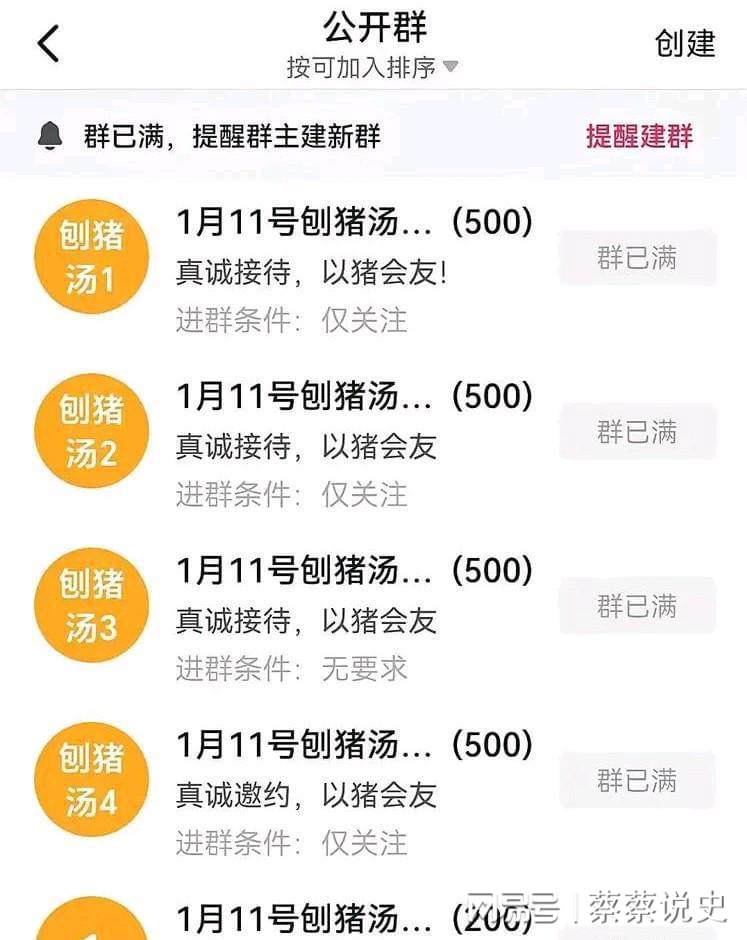747x940 pixels.
Task: Tap 创建 to create a group
Action: pyautogui.click(x=685, y=43)
